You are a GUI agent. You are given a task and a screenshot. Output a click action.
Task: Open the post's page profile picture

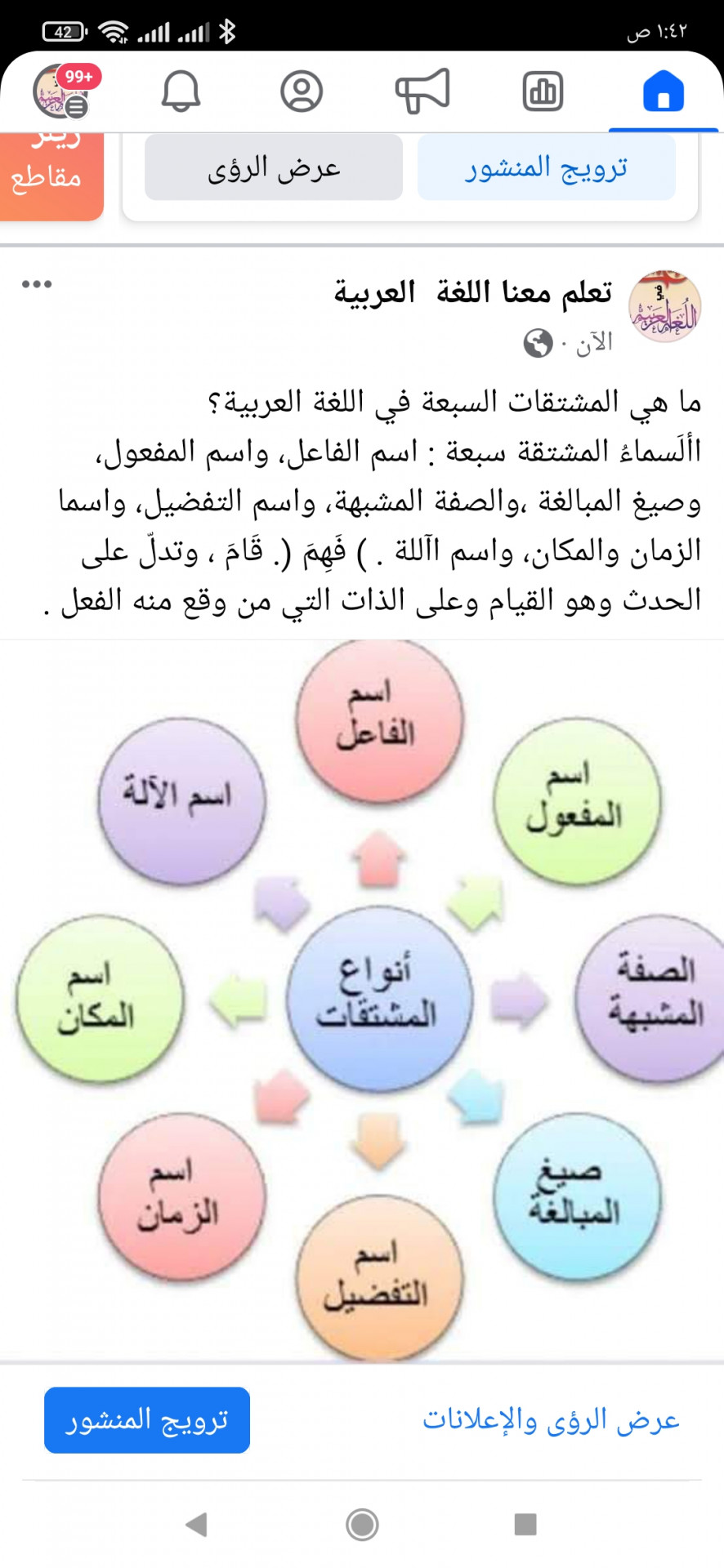664,307
